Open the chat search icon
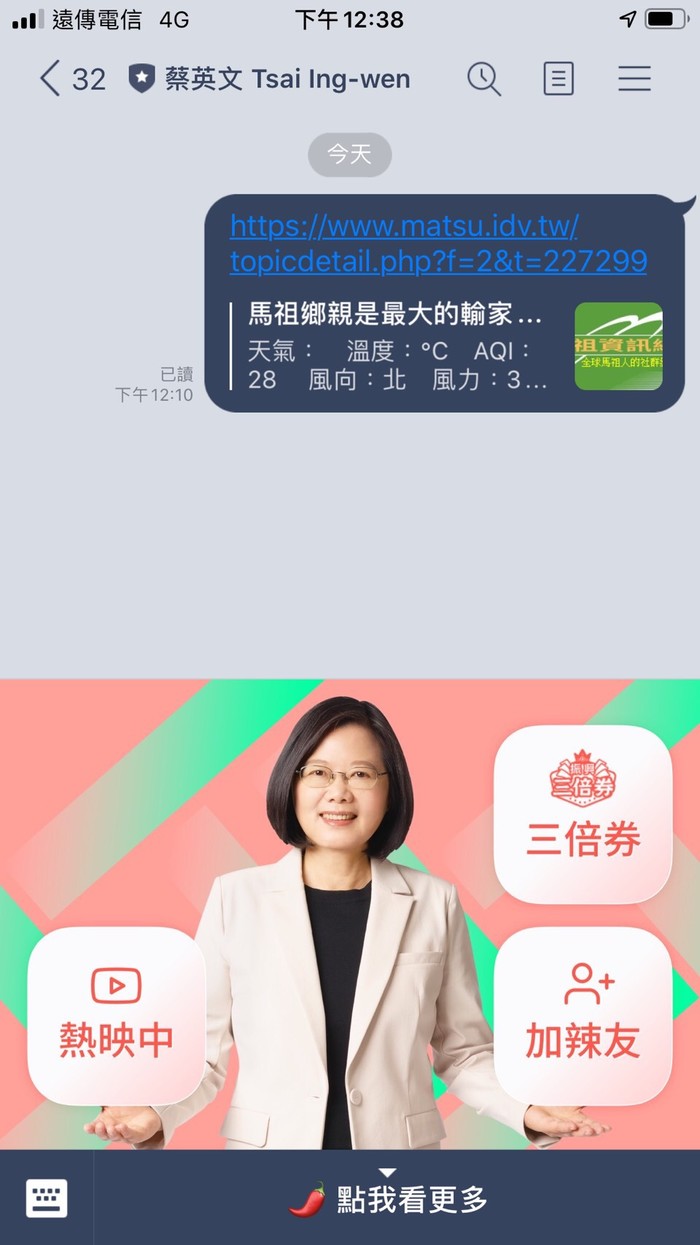700x1245 pixels. (x=484, y=78)
